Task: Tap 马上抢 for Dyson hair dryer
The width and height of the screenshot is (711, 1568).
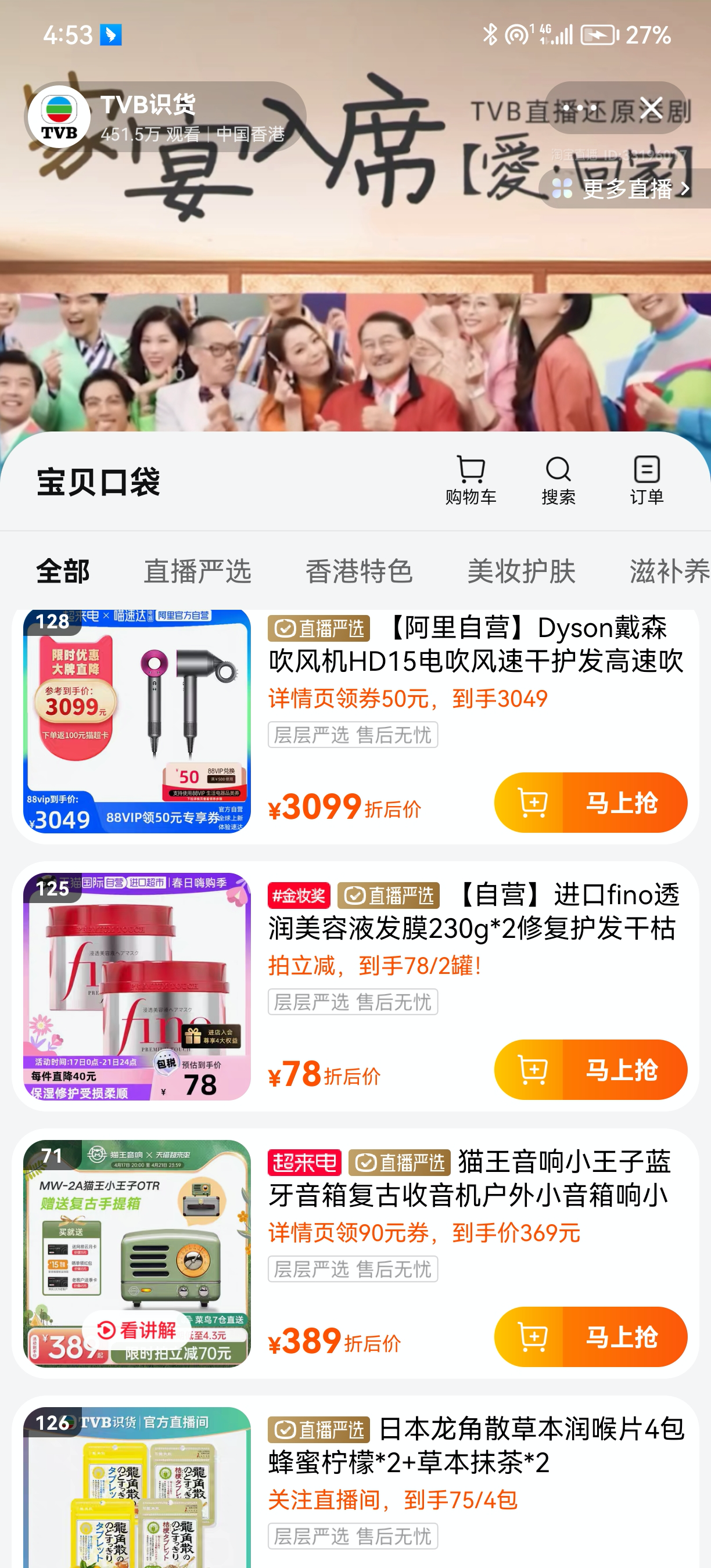Action: click(591, 803)
